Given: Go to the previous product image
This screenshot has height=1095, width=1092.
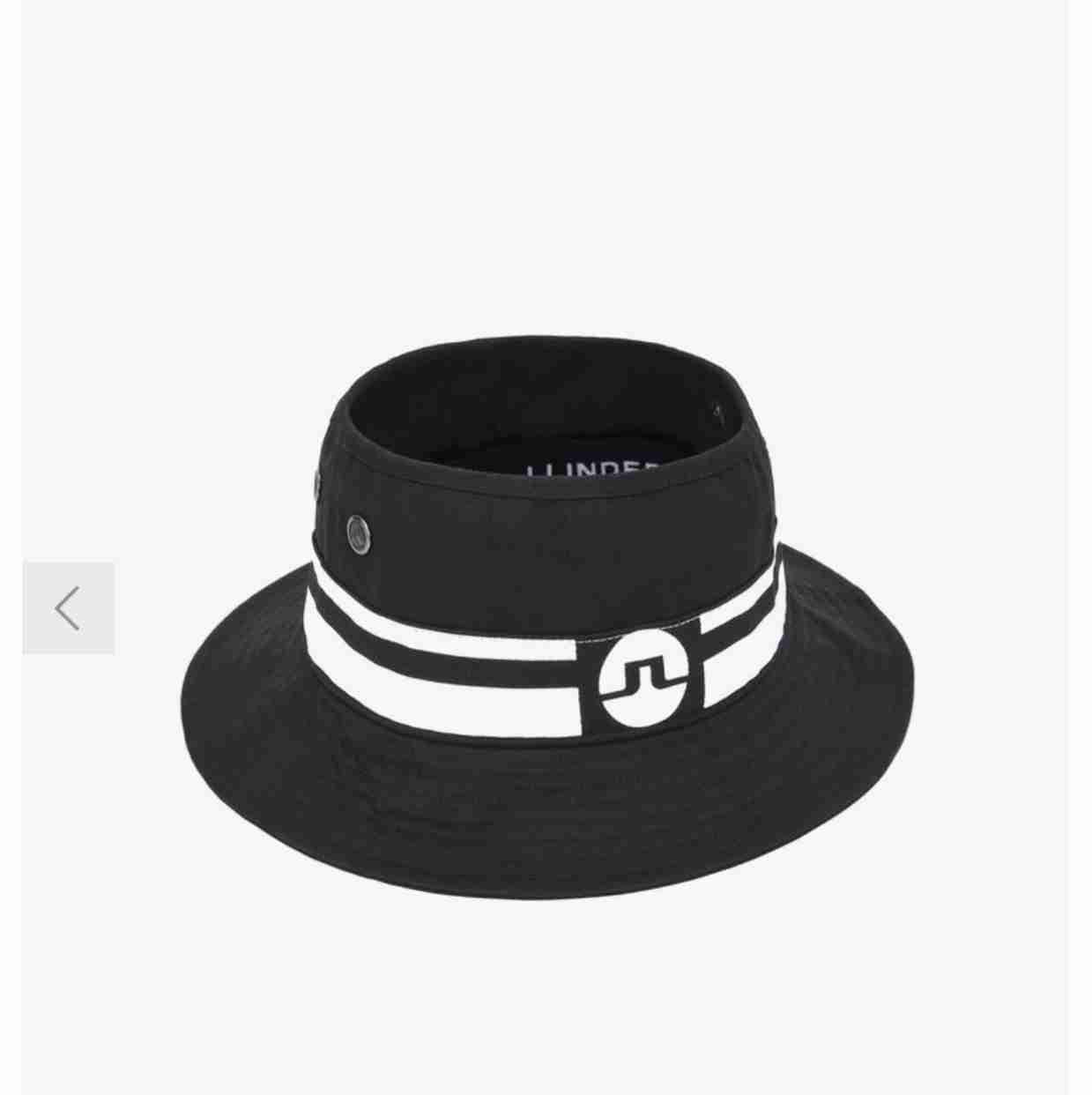Looking at the screenshot, I should (68, 608).
